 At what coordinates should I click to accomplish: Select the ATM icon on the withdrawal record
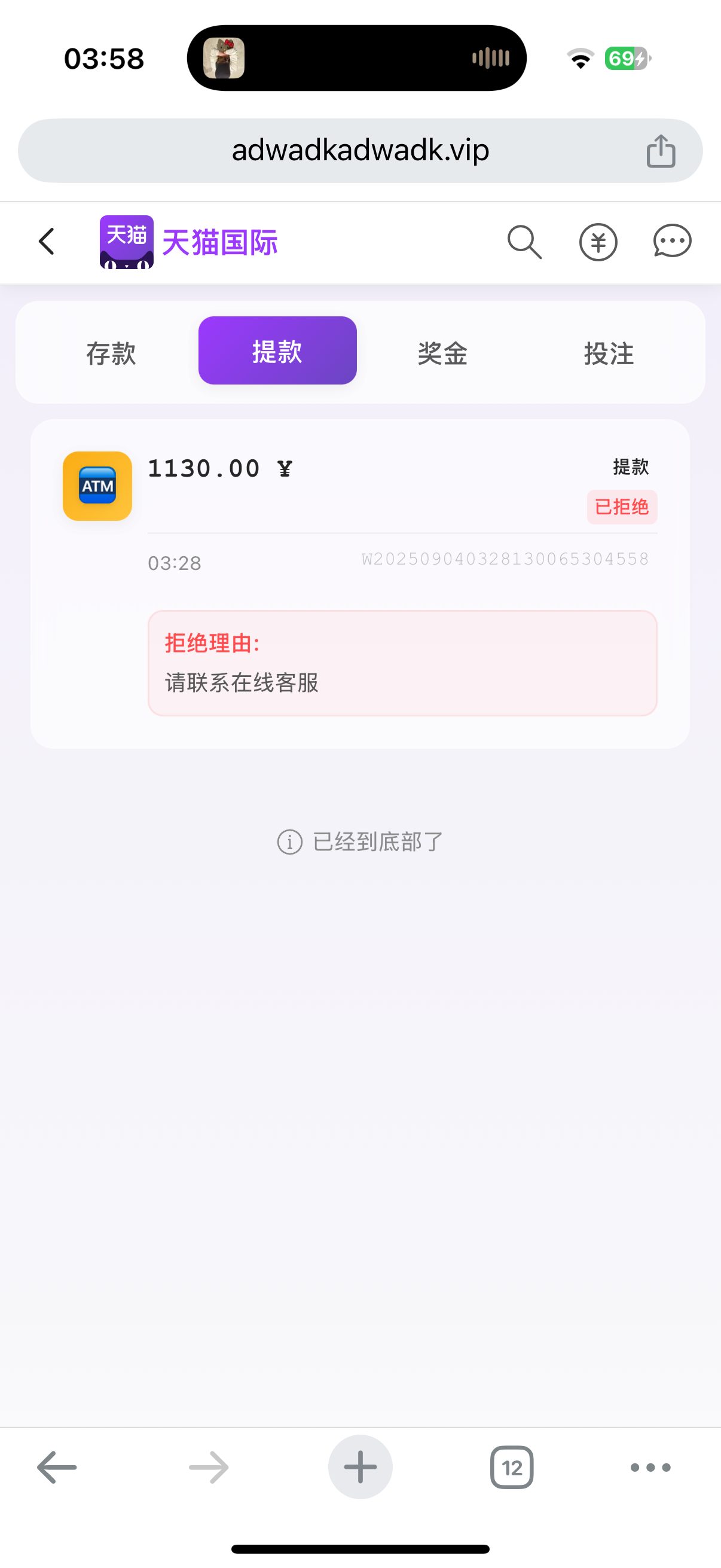(97, 487)
